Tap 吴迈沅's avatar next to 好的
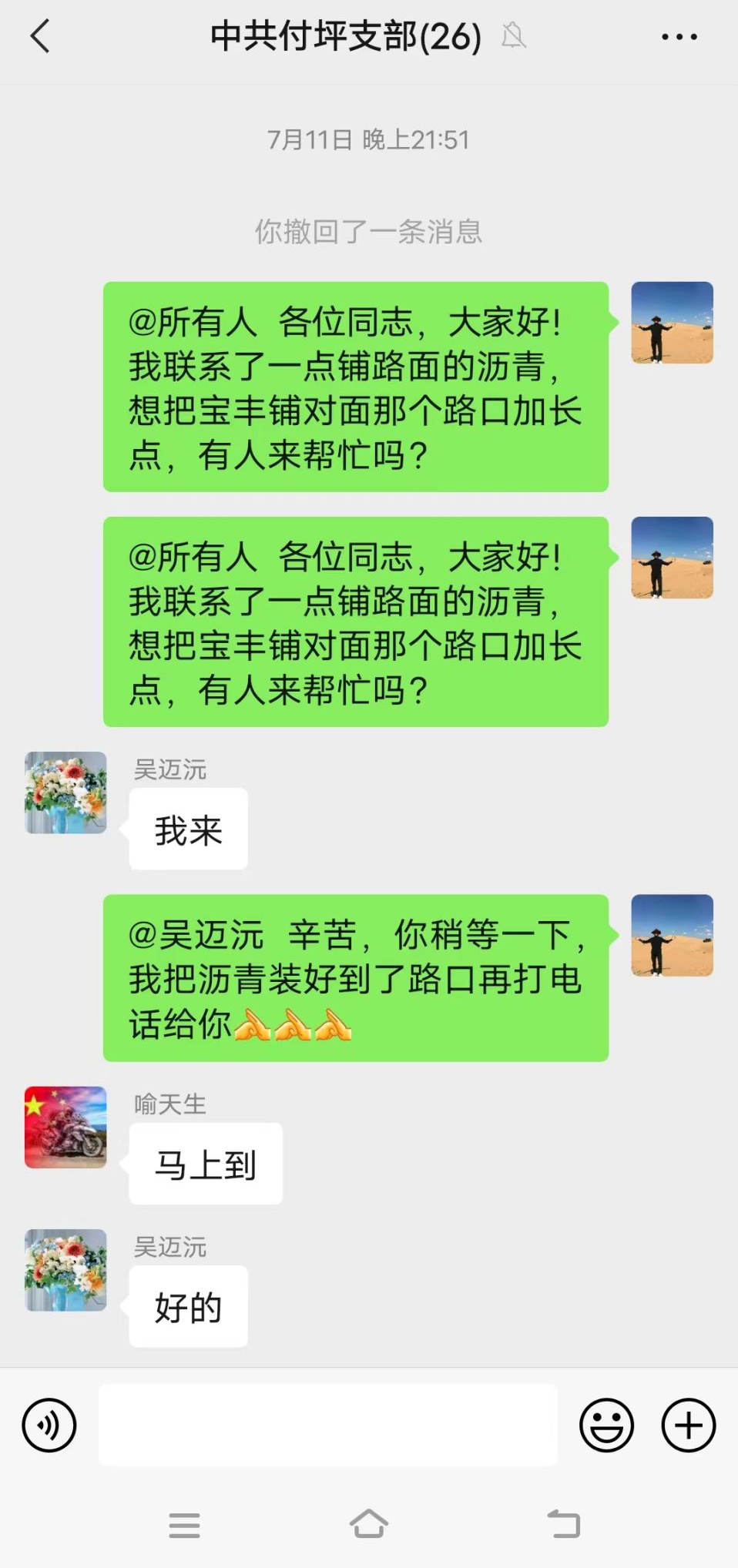738x1568 pixels. (65, 1270)
